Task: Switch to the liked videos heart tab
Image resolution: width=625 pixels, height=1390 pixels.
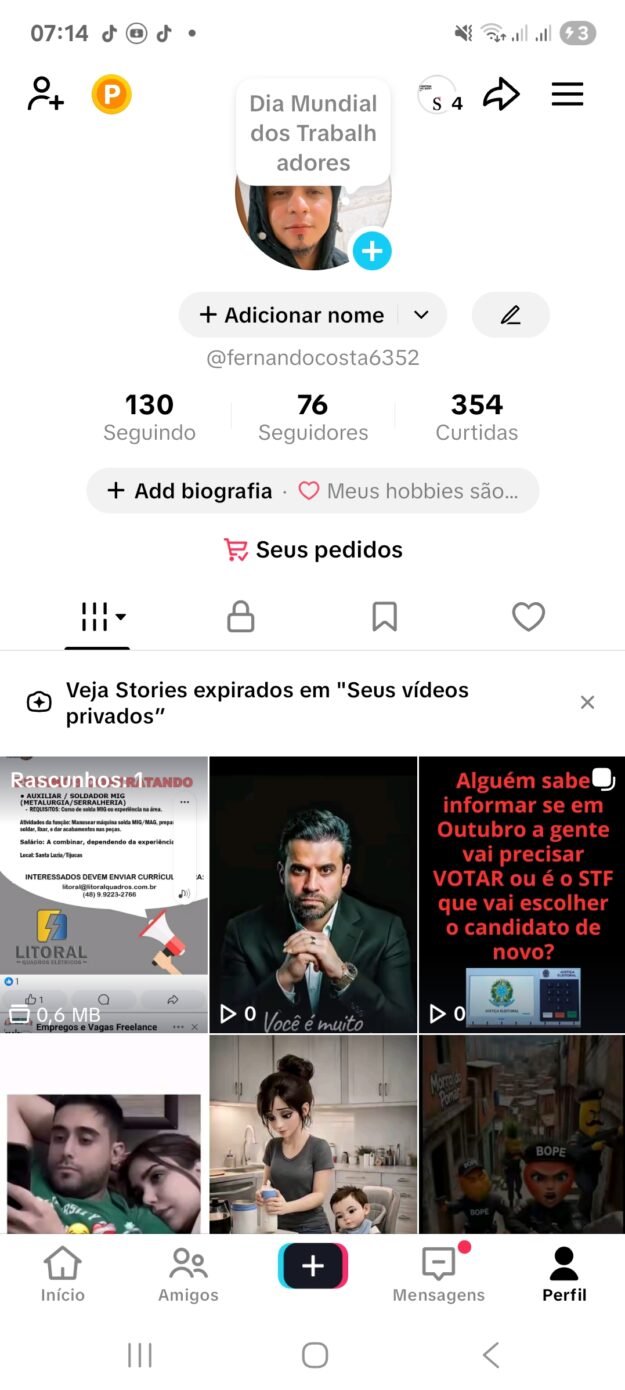Action: click(528, 618)
